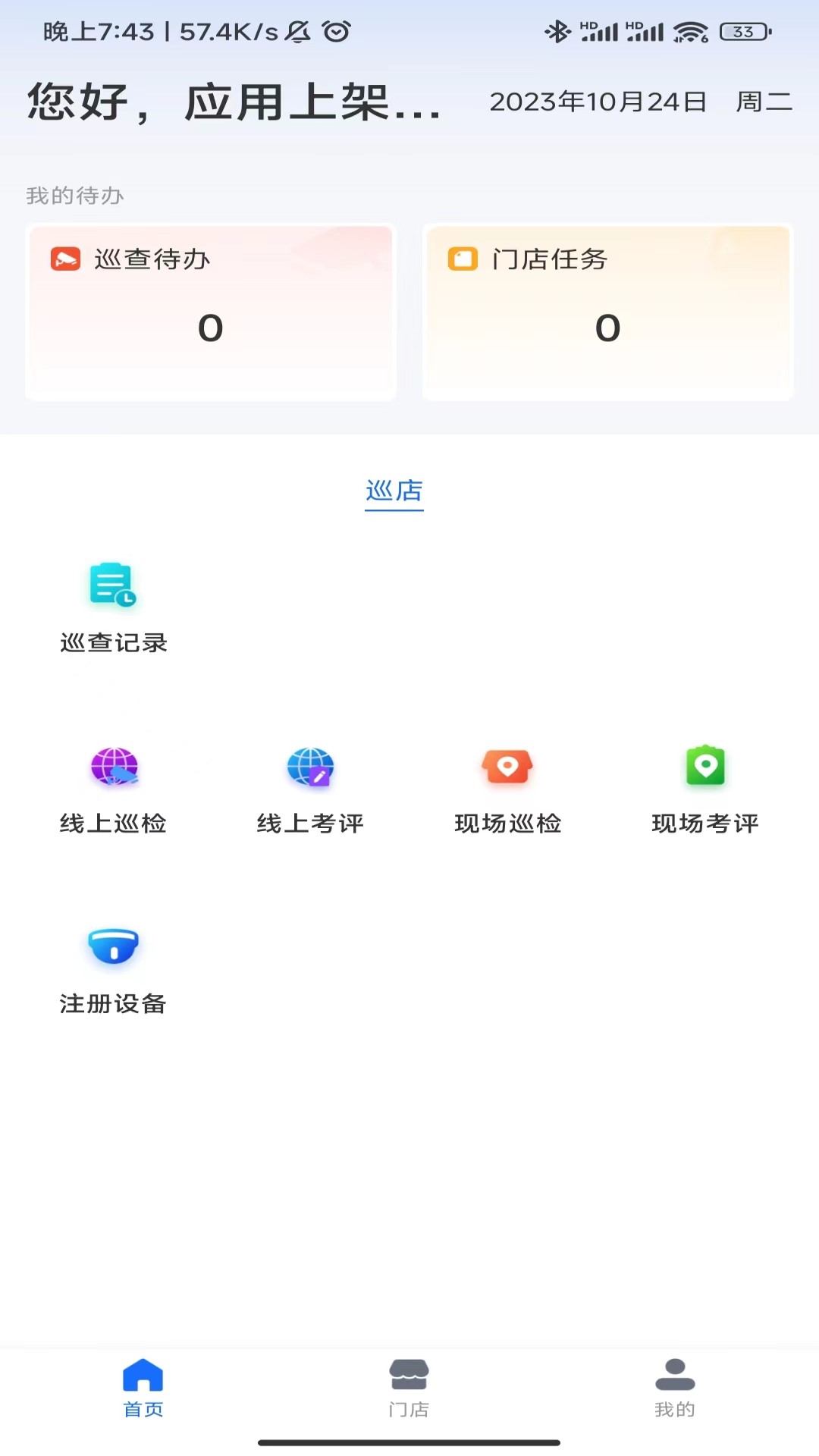Switch to the 我的 profile tab
The image size is (819, 1456).
click(x=676, y=1388)
